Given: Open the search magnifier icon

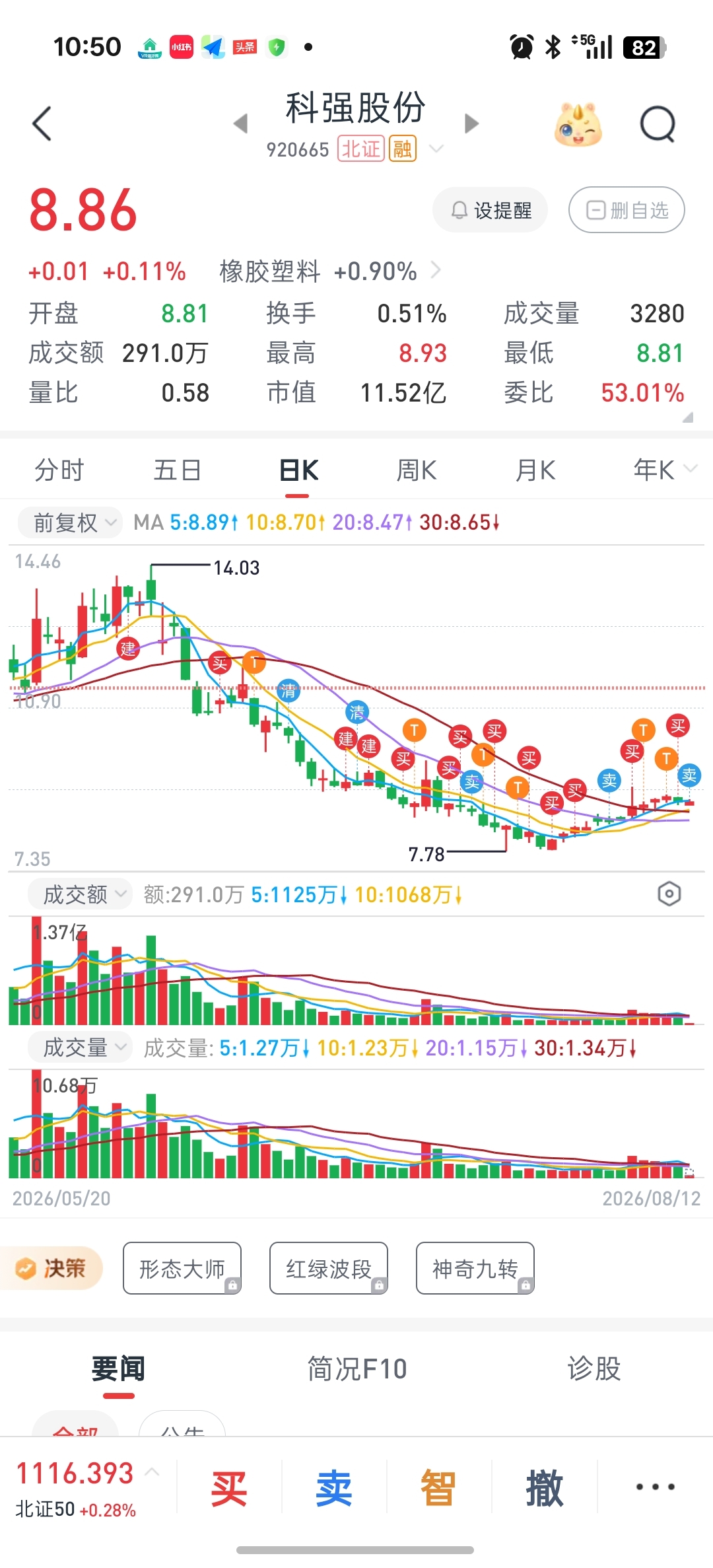Looking at the screenshot, I should pos(658,124).
